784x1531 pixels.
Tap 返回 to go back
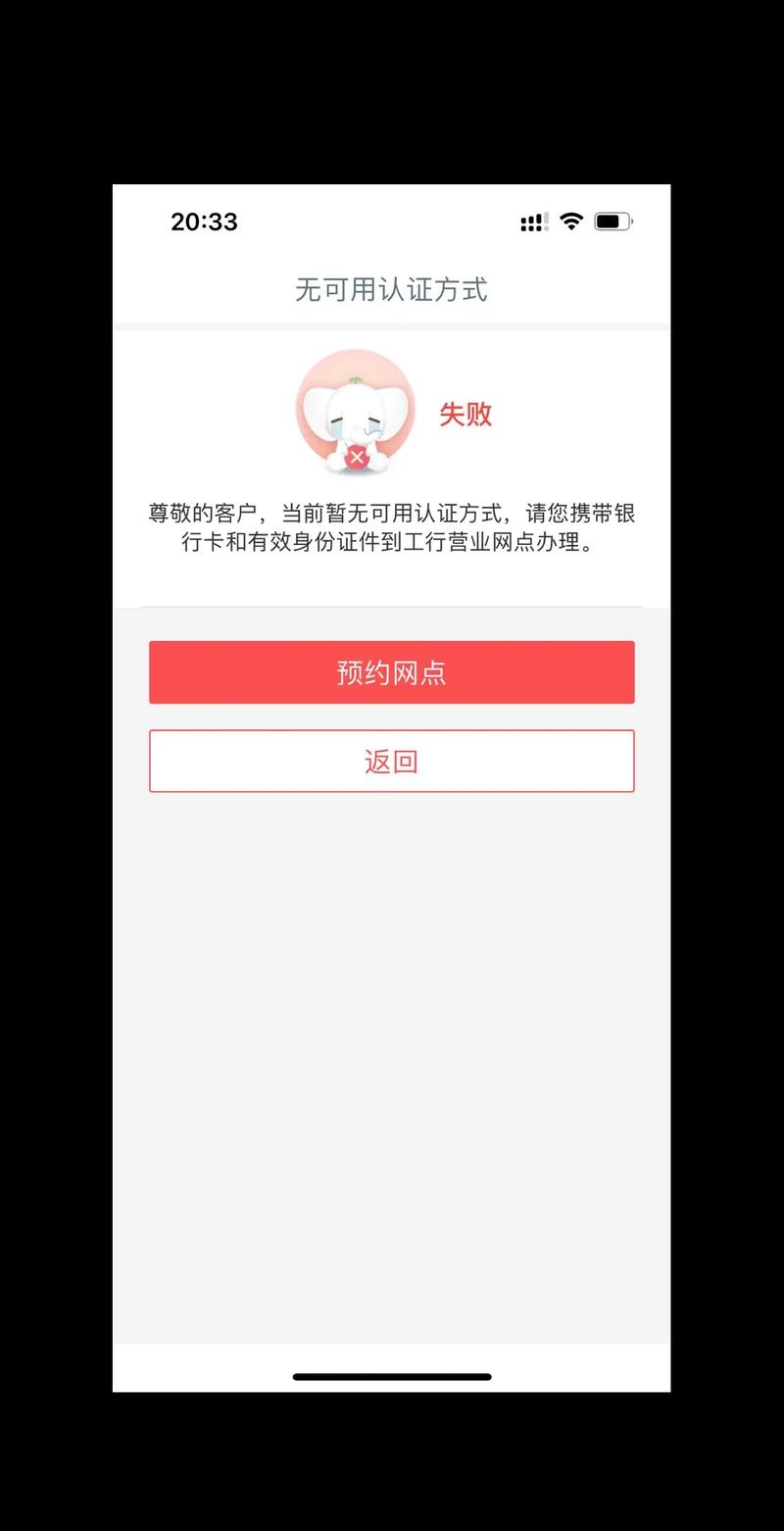(x=391, y=761)
